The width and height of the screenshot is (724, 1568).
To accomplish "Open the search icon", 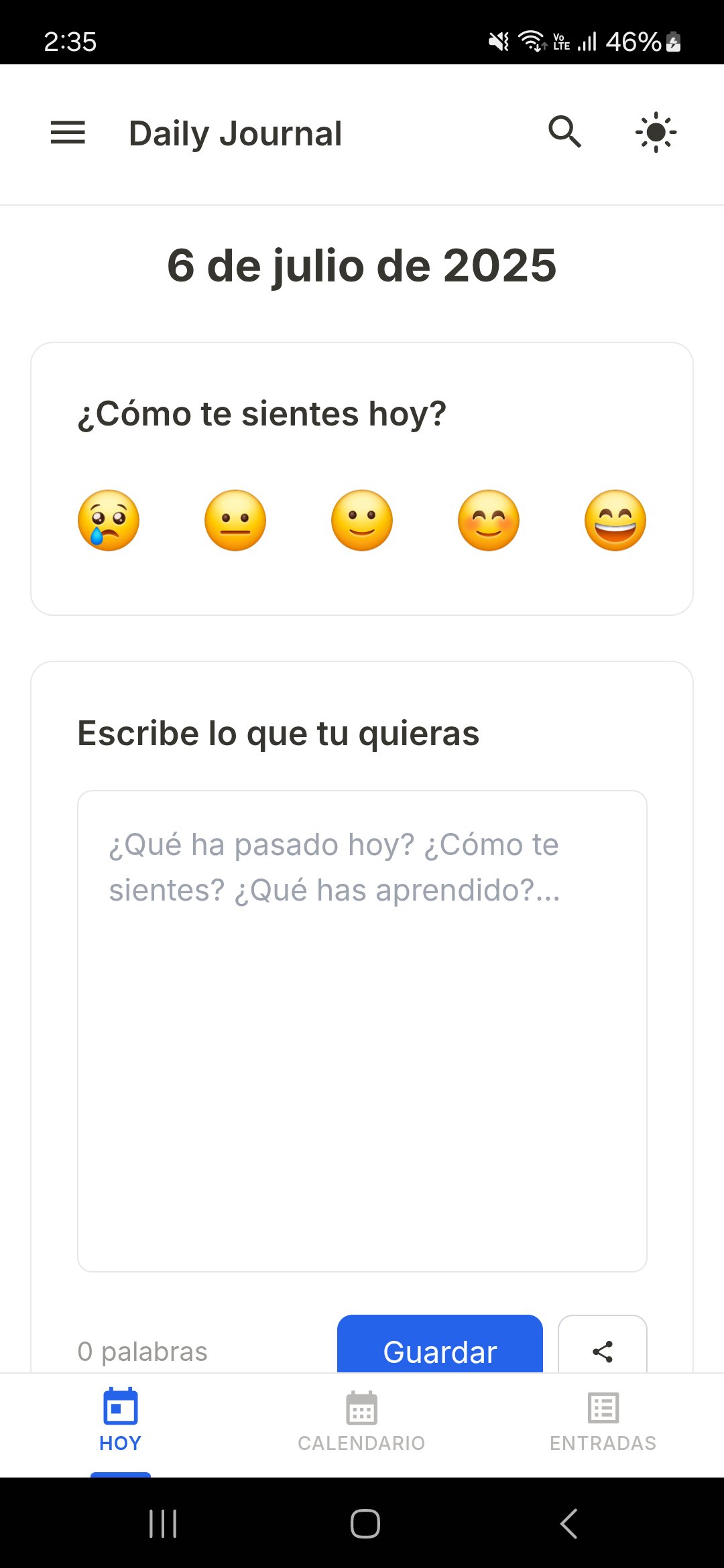I will 564,132.
